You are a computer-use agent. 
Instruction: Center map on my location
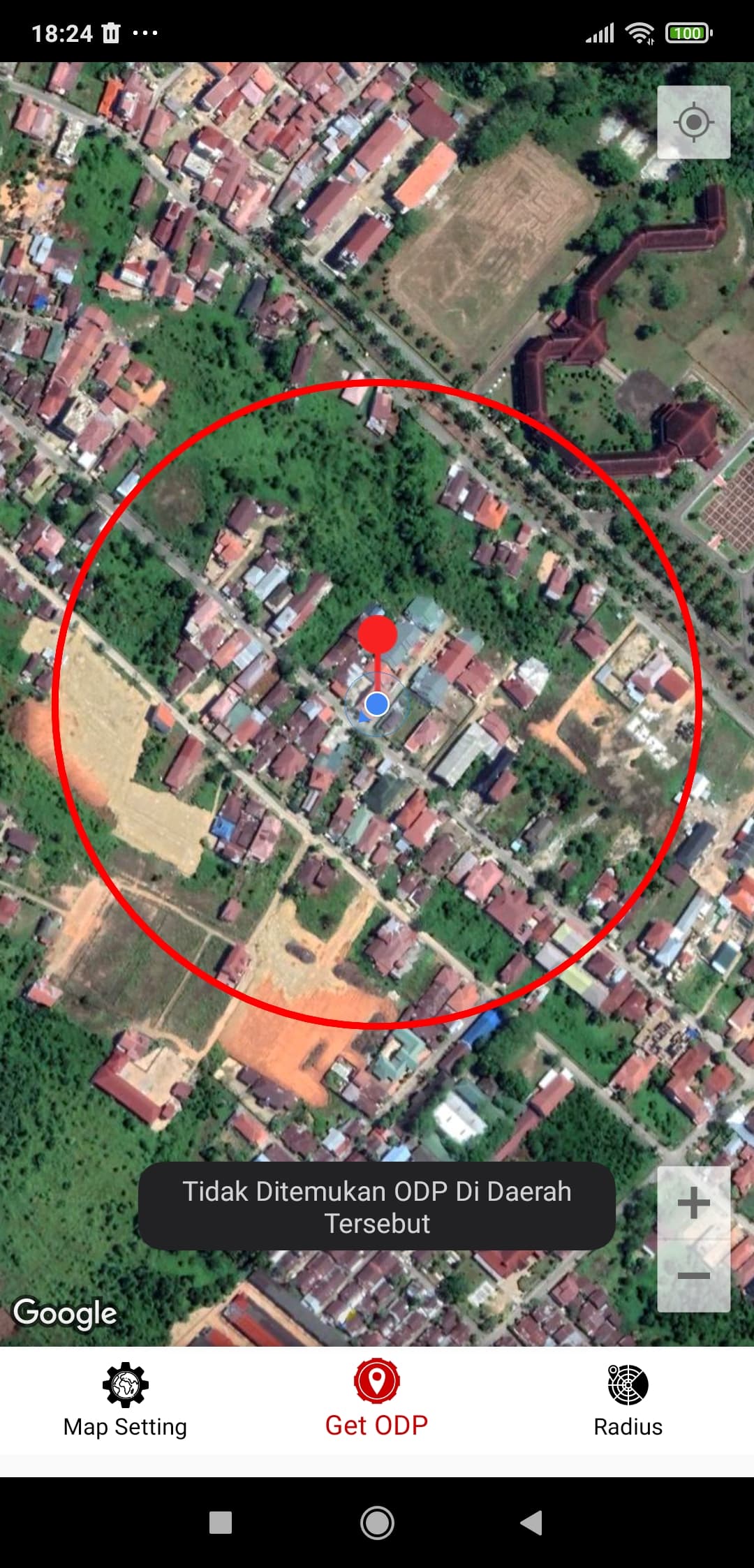click(x=693, y=122)
